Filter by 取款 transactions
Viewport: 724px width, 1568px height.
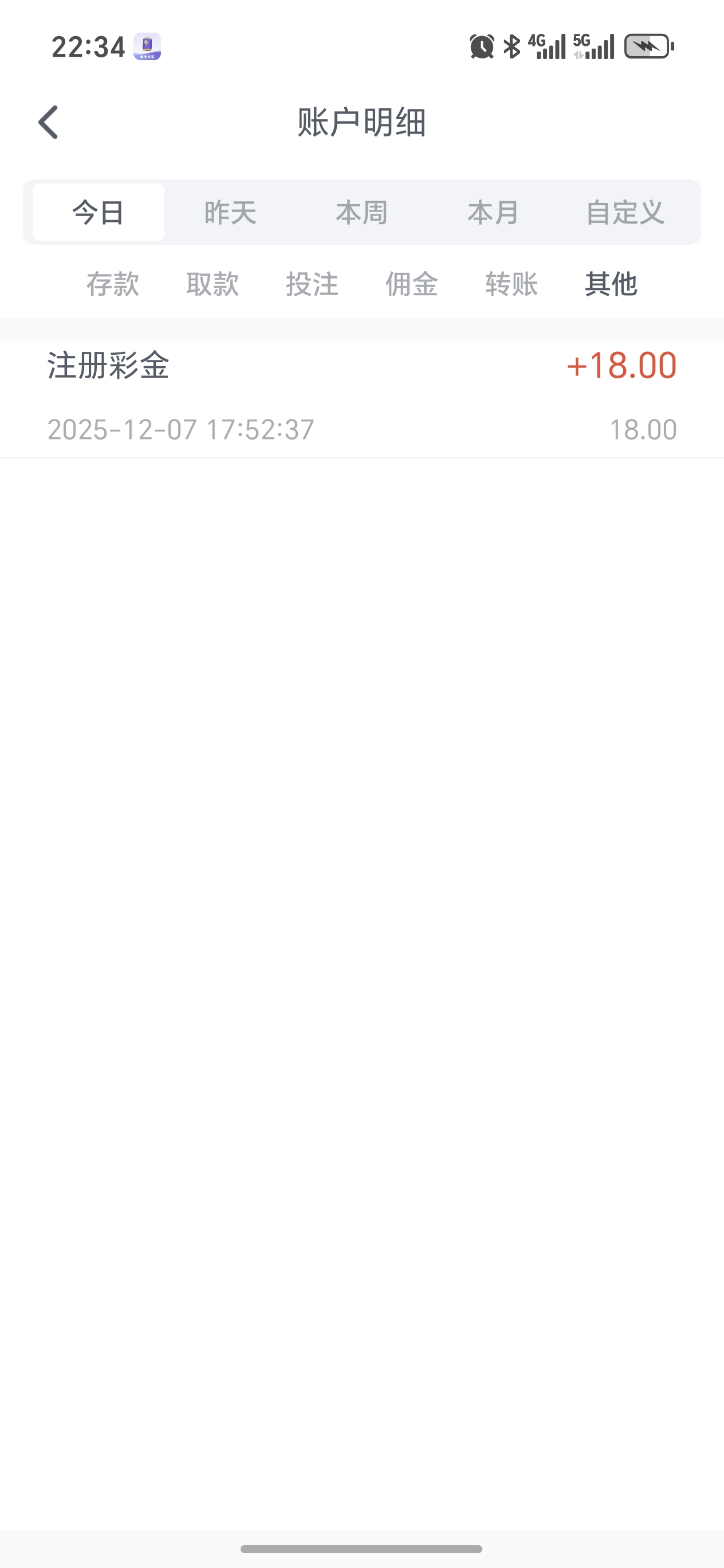point(213,284)
